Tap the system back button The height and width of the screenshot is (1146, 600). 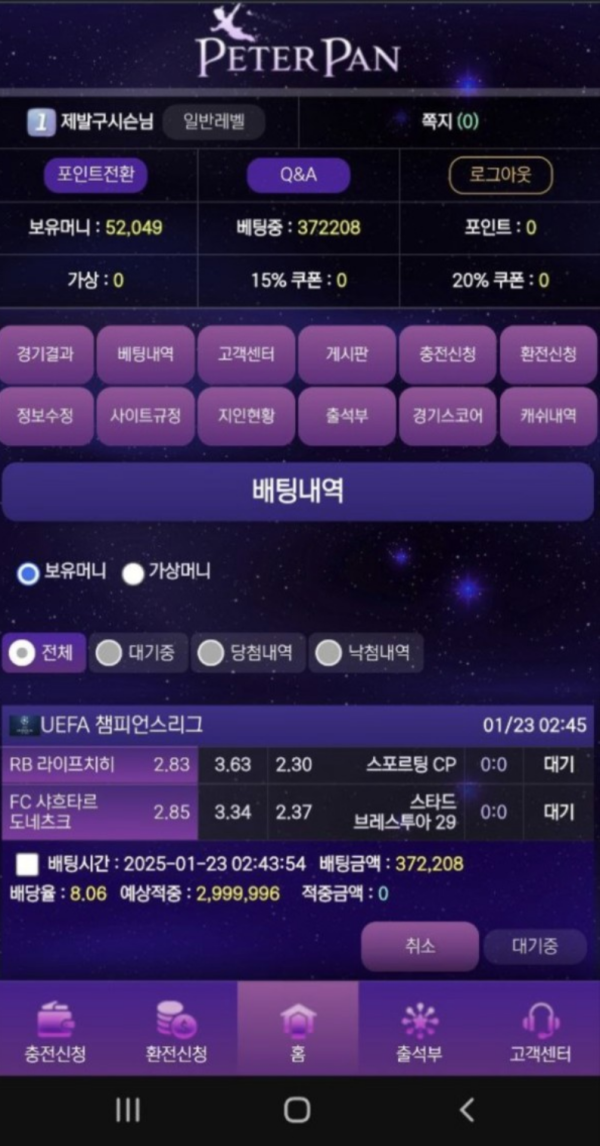coord(466,1108)
